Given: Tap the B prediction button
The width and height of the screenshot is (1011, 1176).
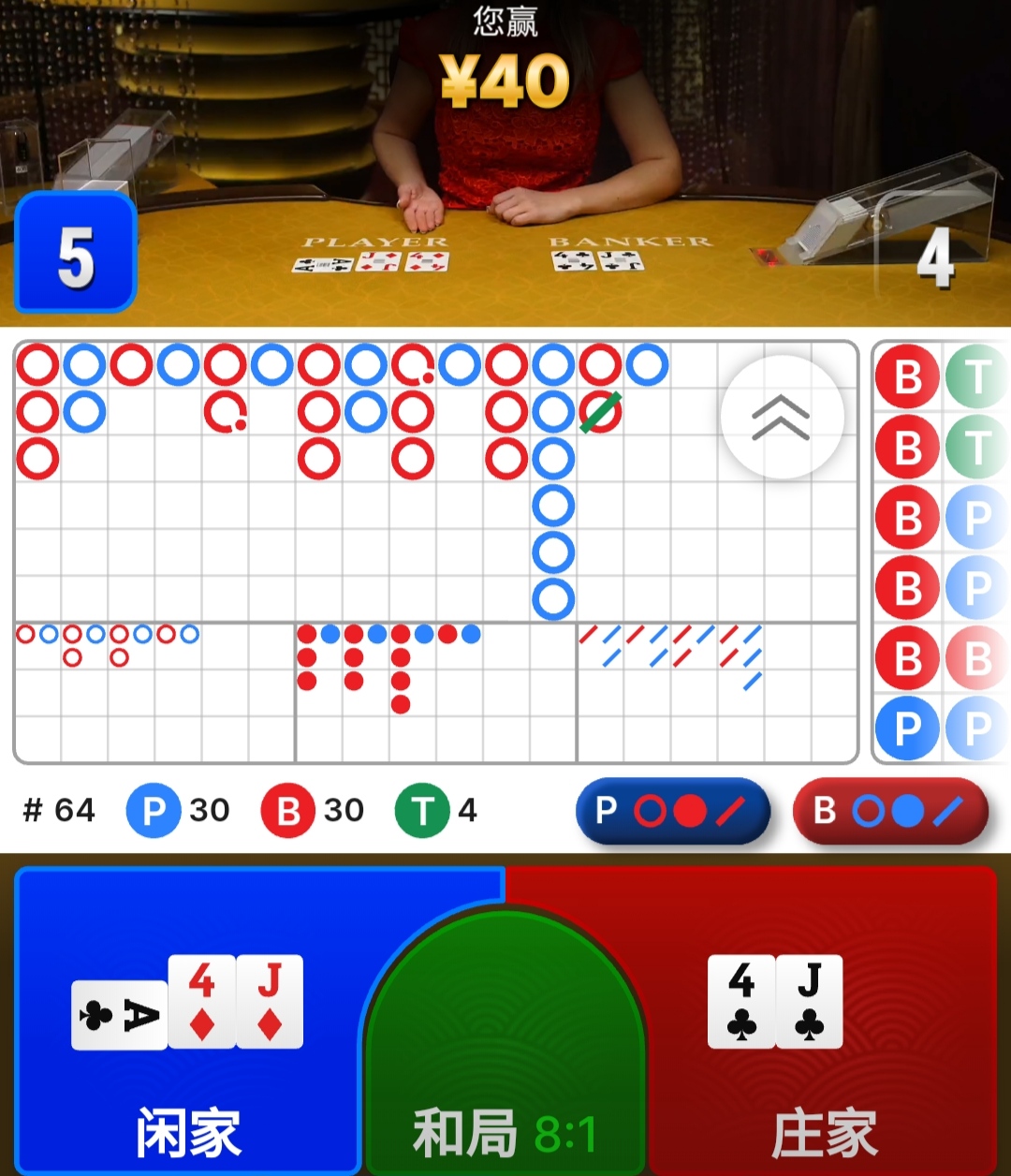Looking at the screenshot, I should click(x=890, y=811).
